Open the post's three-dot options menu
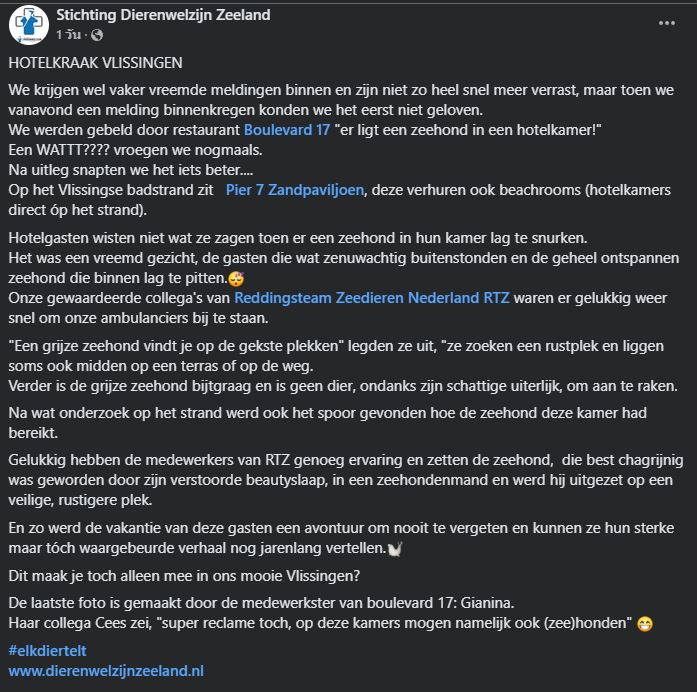Viewport: 697px width, 692px height. (666, 23)
